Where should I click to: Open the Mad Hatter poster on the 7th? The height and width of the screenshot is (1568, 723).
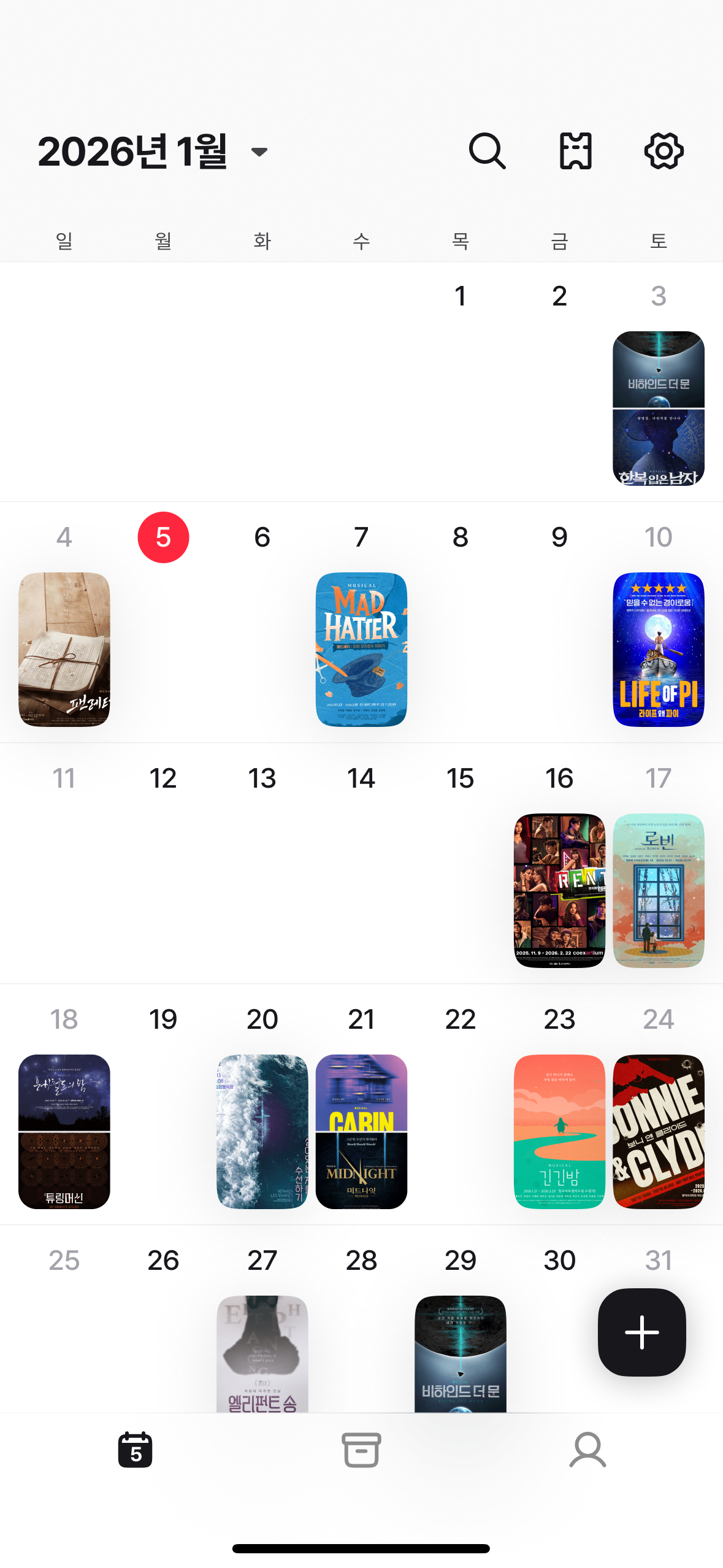[361, 650]
